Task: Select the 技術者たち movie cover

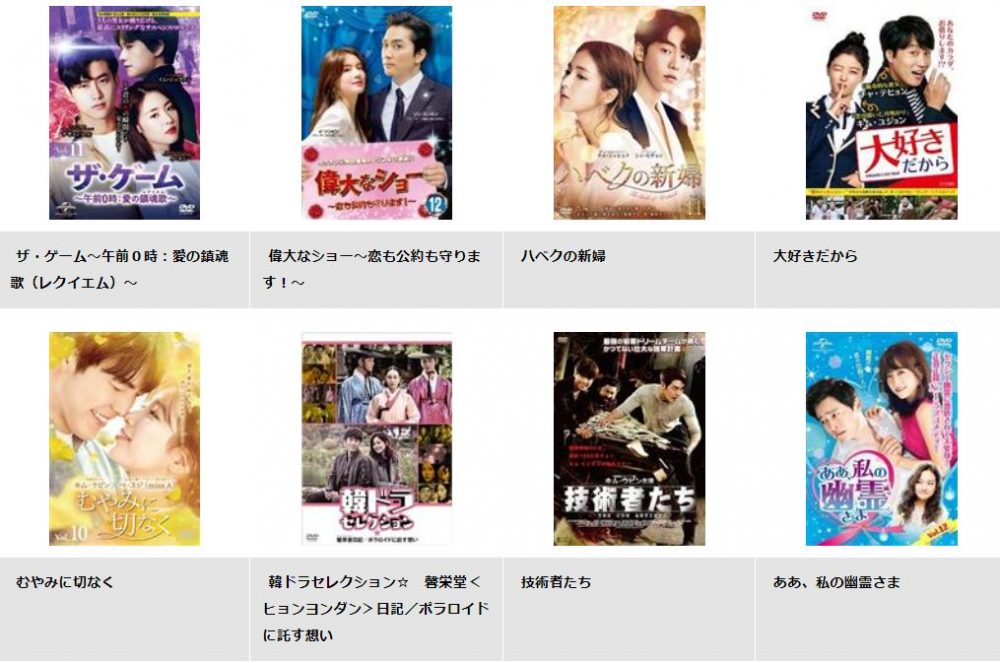Action: tap(629, 438)
